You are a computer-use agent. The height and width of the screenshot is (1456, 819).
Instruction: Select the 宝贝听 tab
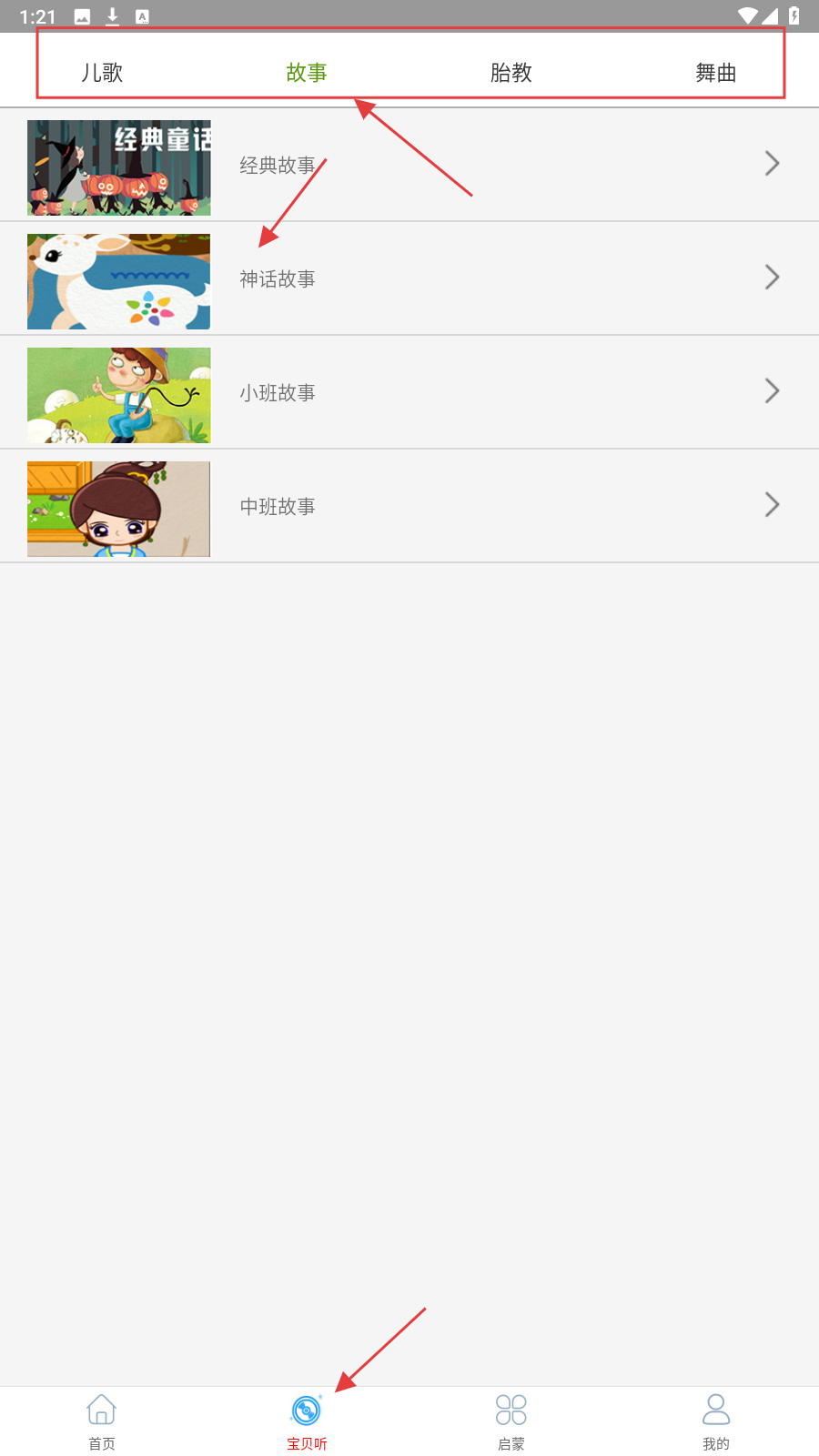pyautogui.click(x=307, y=1421)
